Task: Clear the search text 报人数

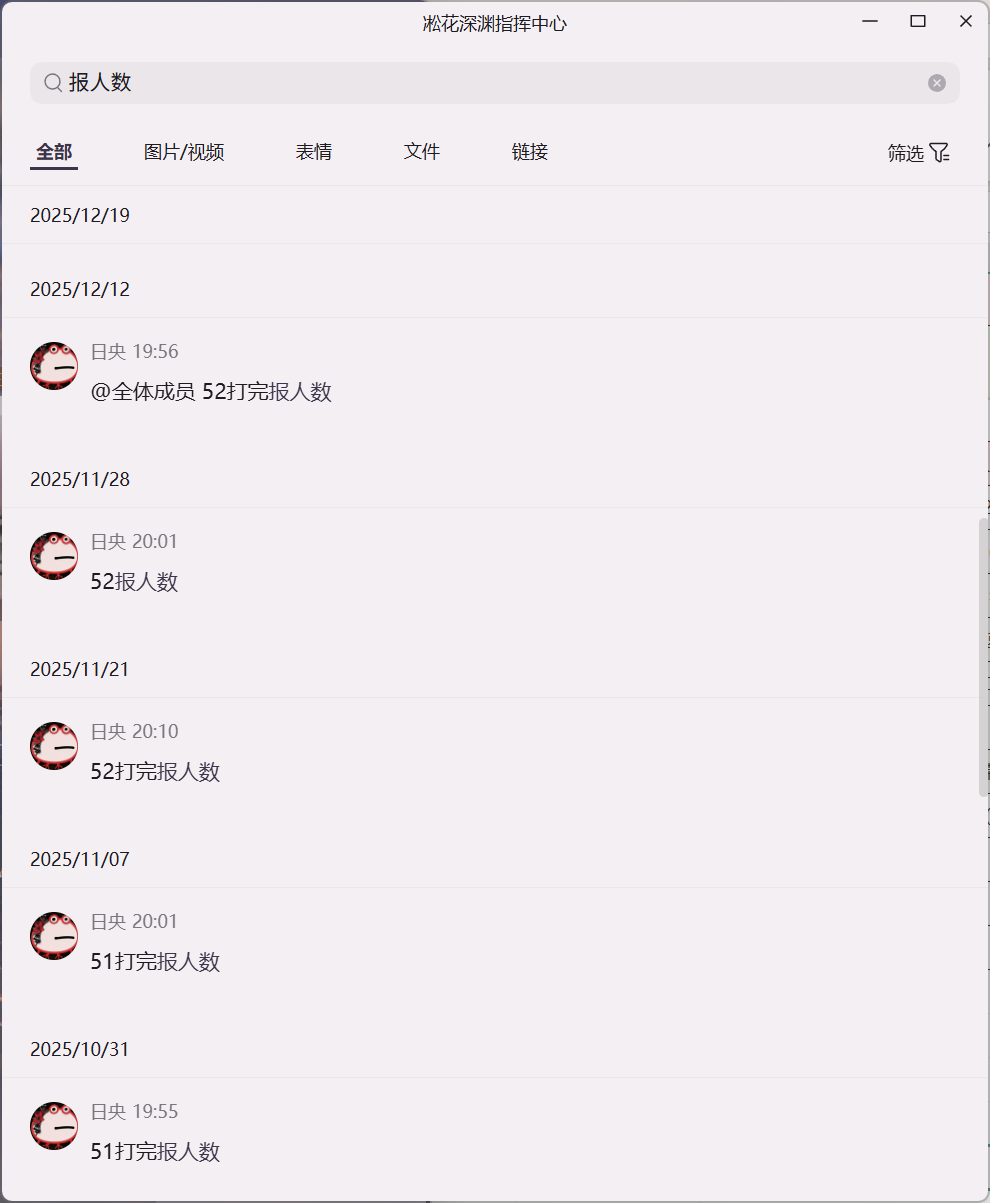Action: pyautogui.click(x=937, y=83)
